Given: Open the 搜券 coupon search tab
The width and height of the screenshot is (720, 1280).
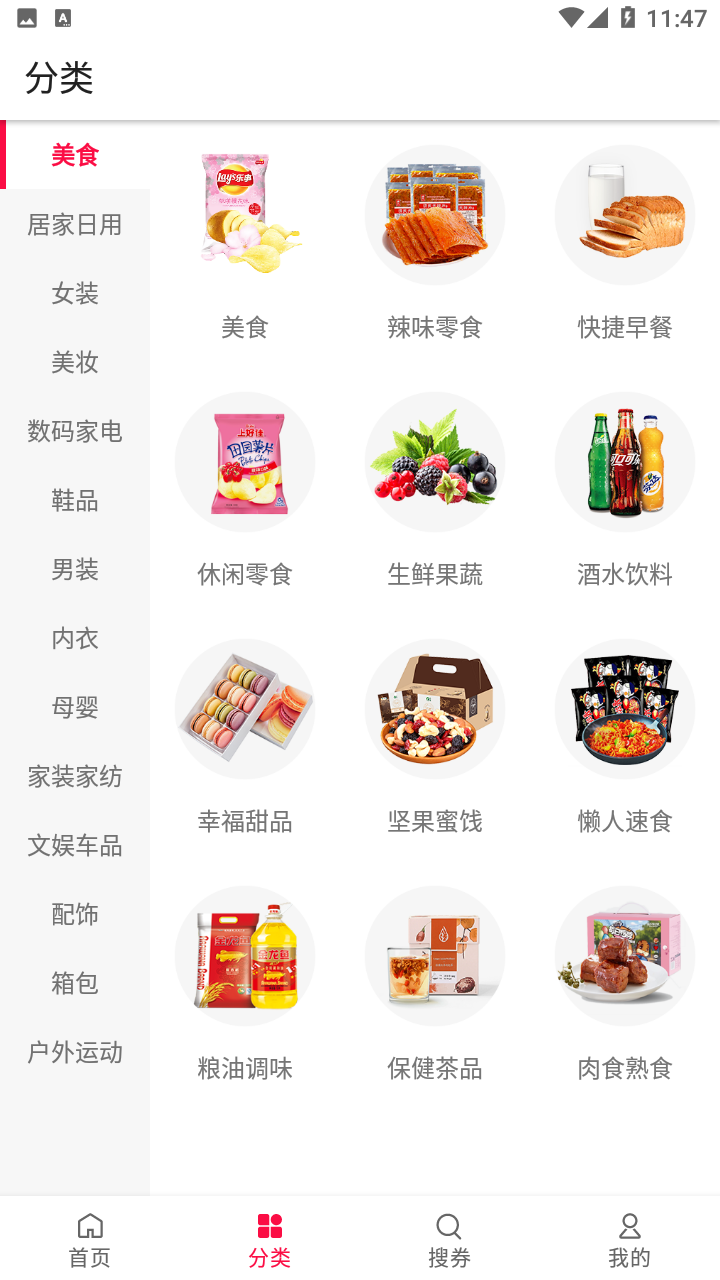Looking at the screenshot, I should (449, 1240).
